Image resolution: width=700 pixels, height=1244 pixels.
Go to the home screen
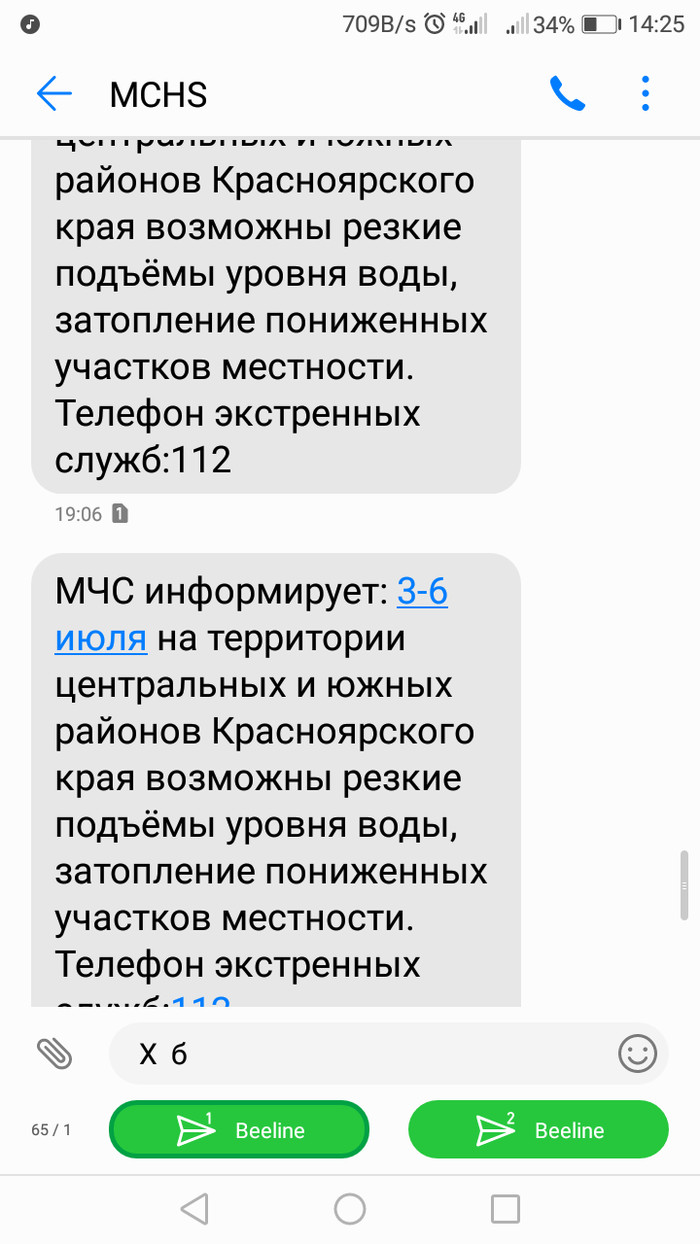350,1209
